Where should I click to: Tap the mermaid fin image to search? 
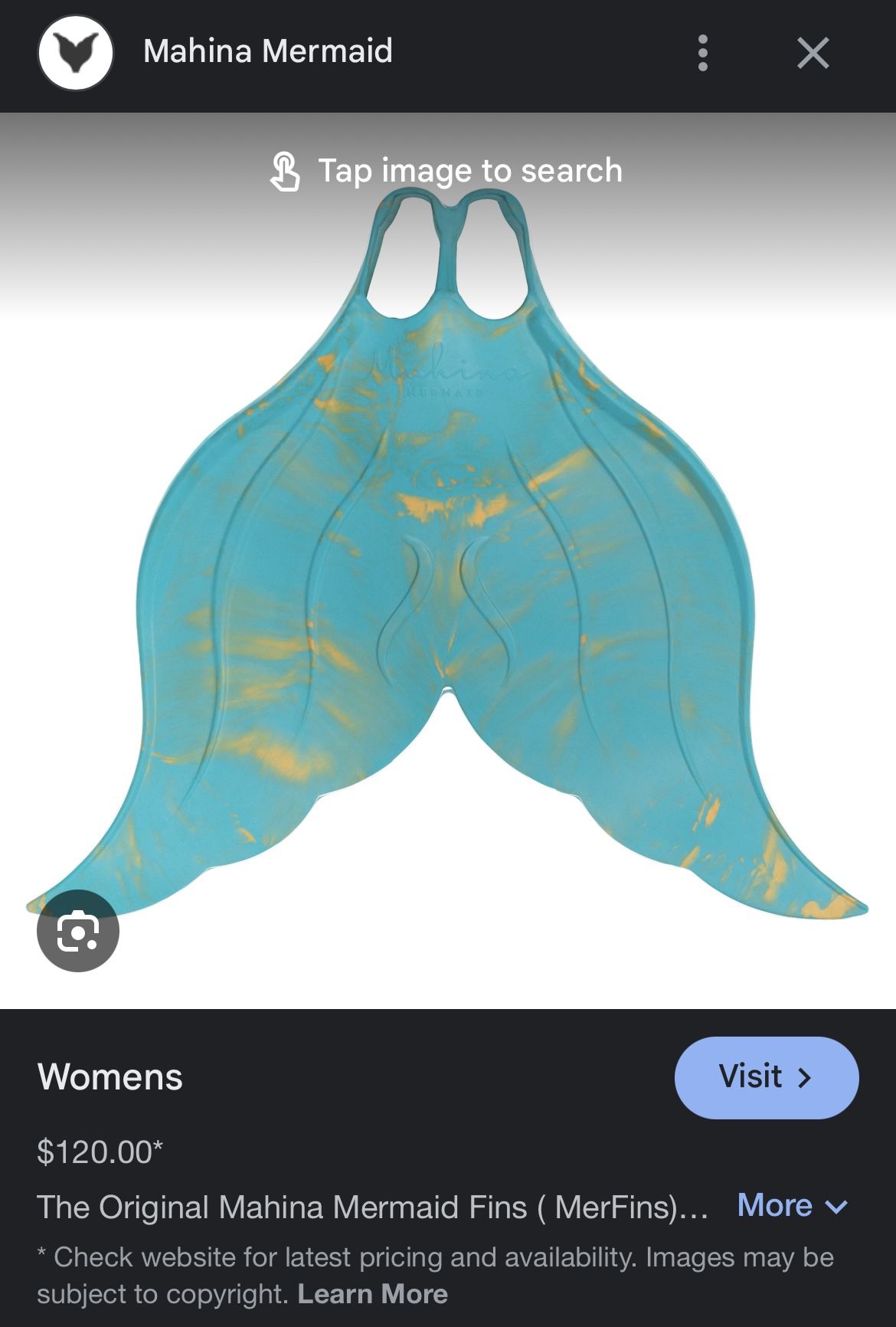coord(448,582)
